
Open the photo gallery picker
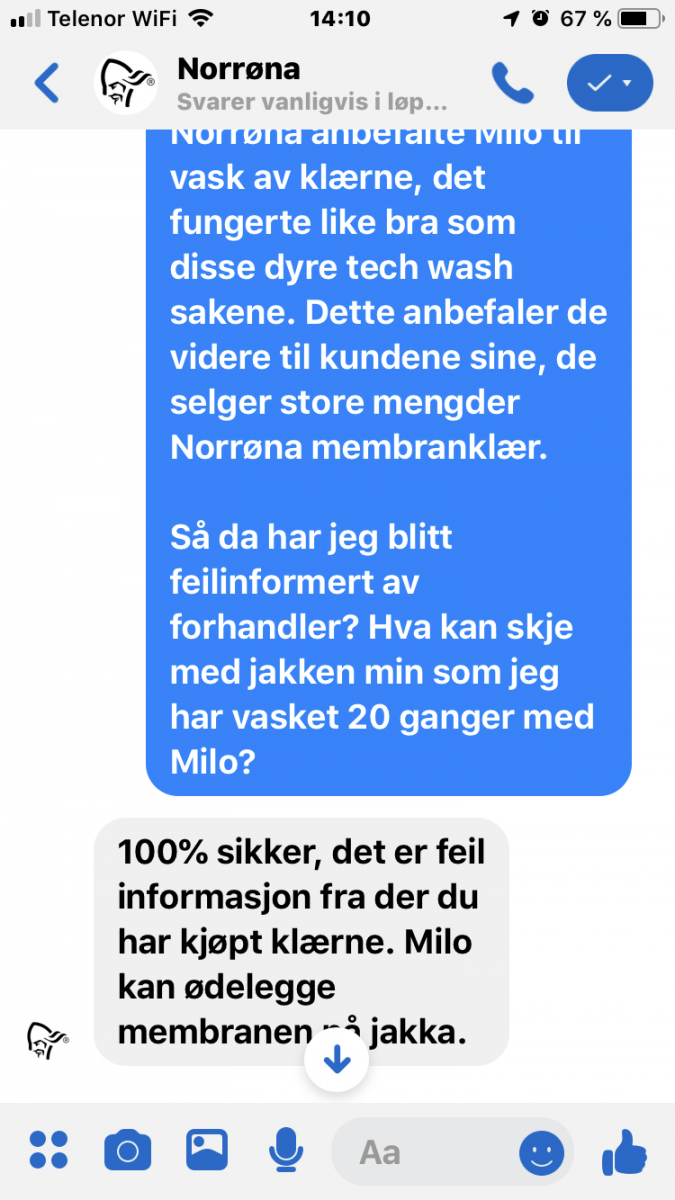208,1150
